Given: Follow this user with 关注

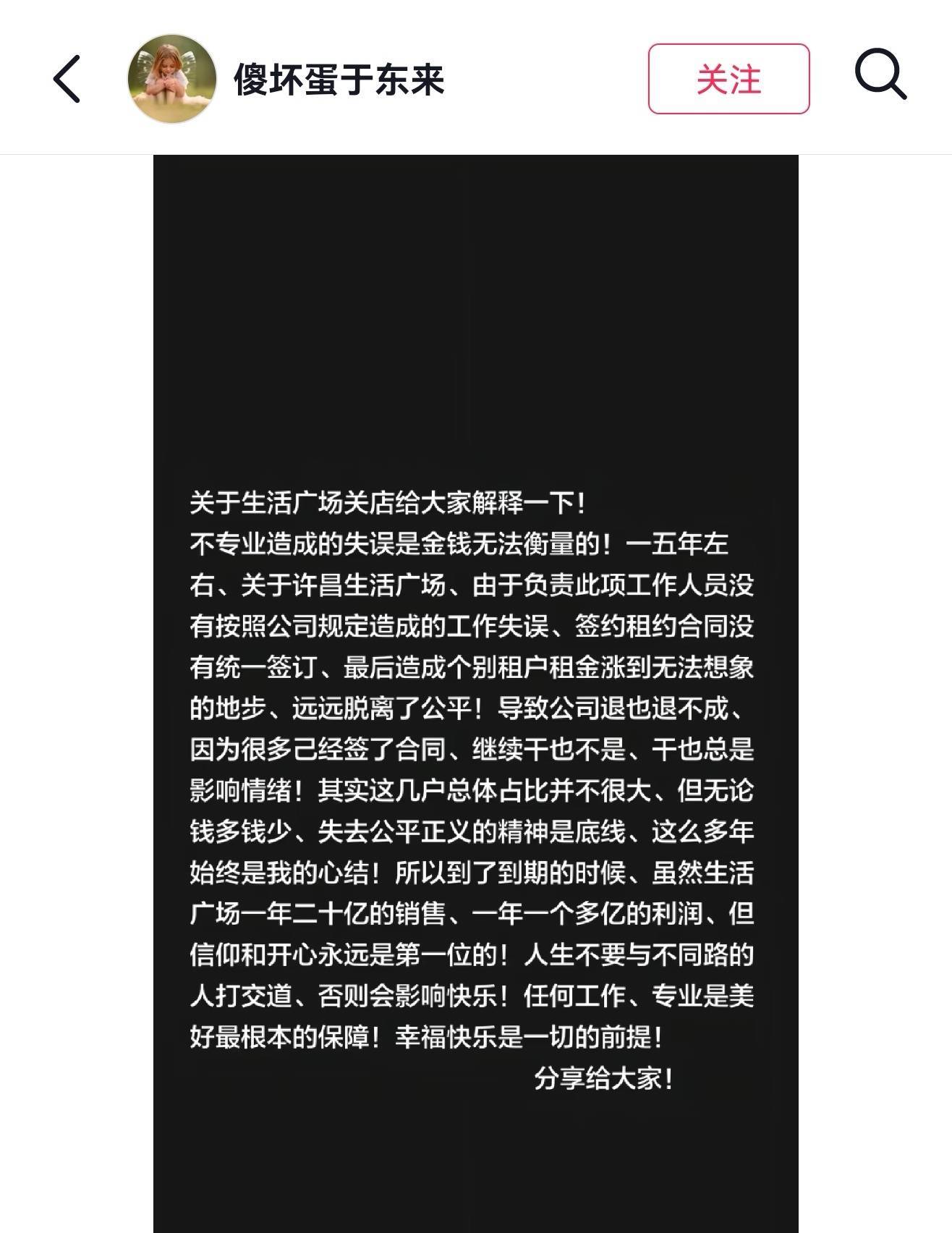Looking at the screenshot, I should pos(728,79).
